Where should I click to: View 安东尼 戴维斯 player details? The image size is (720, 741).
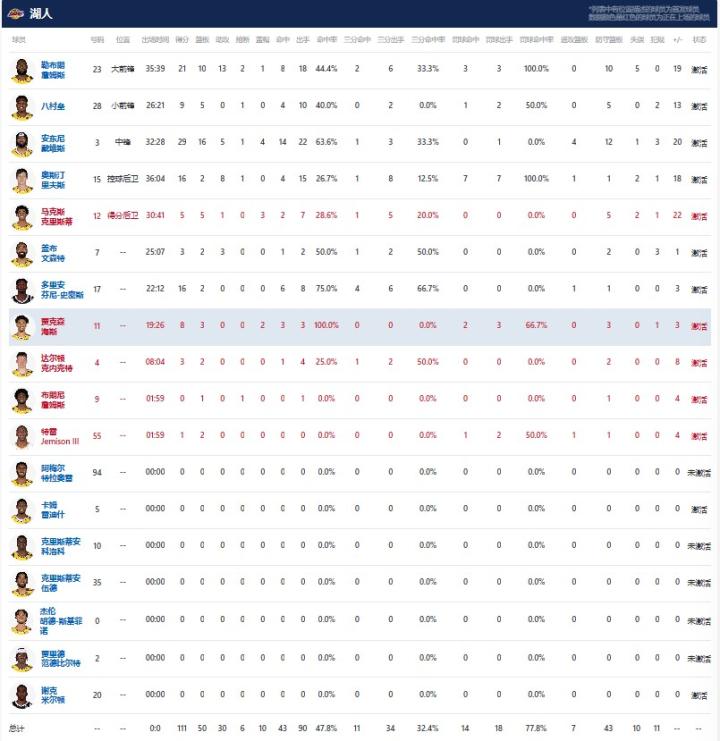tap(53, 143)
